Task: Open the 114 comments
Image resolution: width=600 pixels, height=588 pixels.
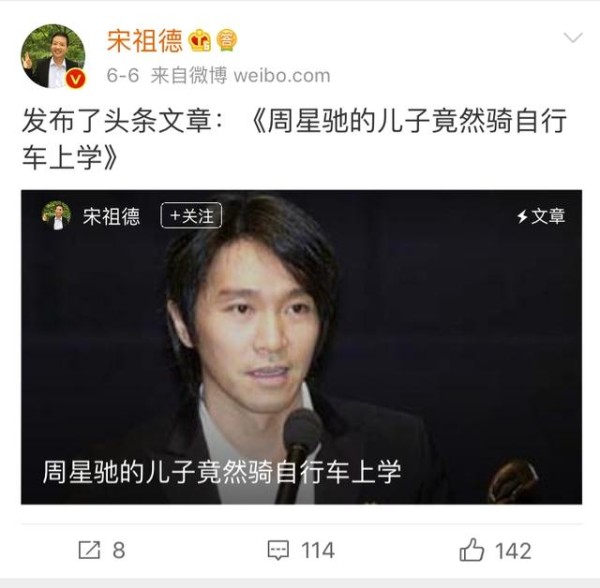Action: click(x=301, y=549)
